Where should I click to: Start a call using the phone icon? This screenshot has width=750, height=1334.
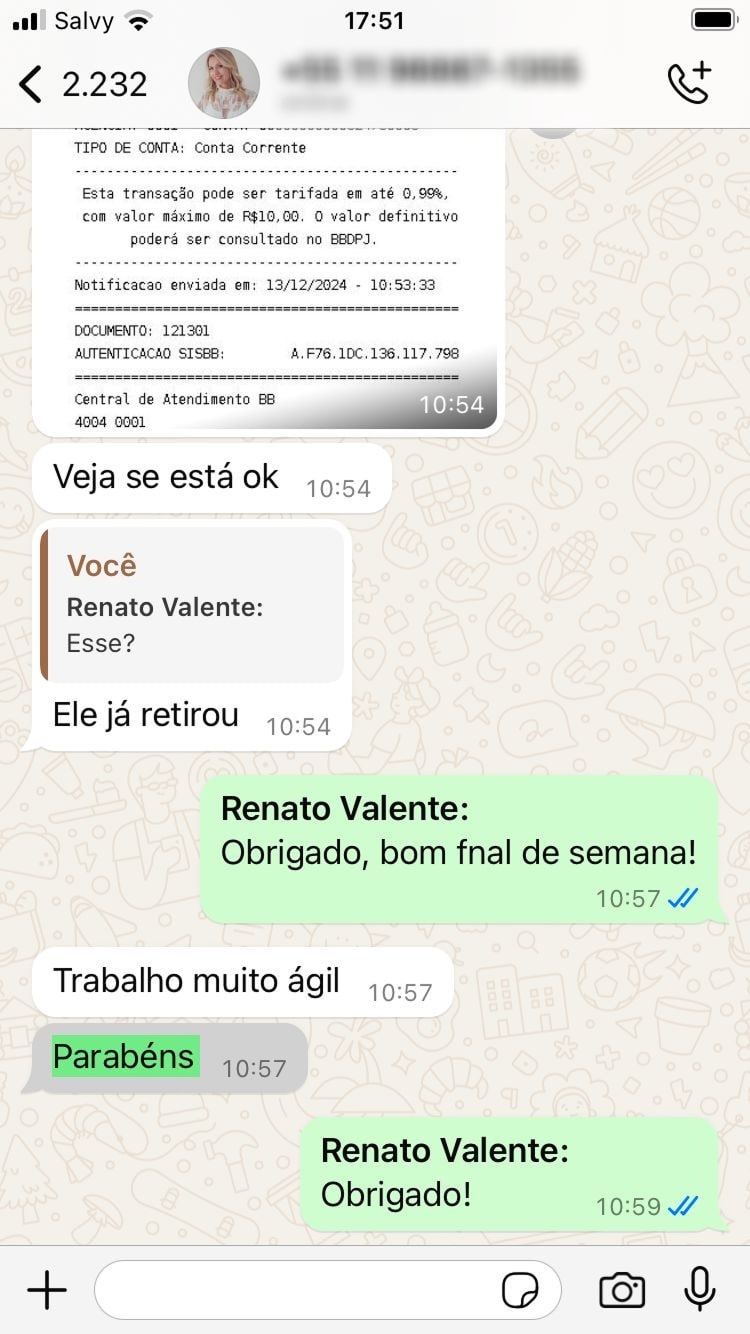point(690,83)
